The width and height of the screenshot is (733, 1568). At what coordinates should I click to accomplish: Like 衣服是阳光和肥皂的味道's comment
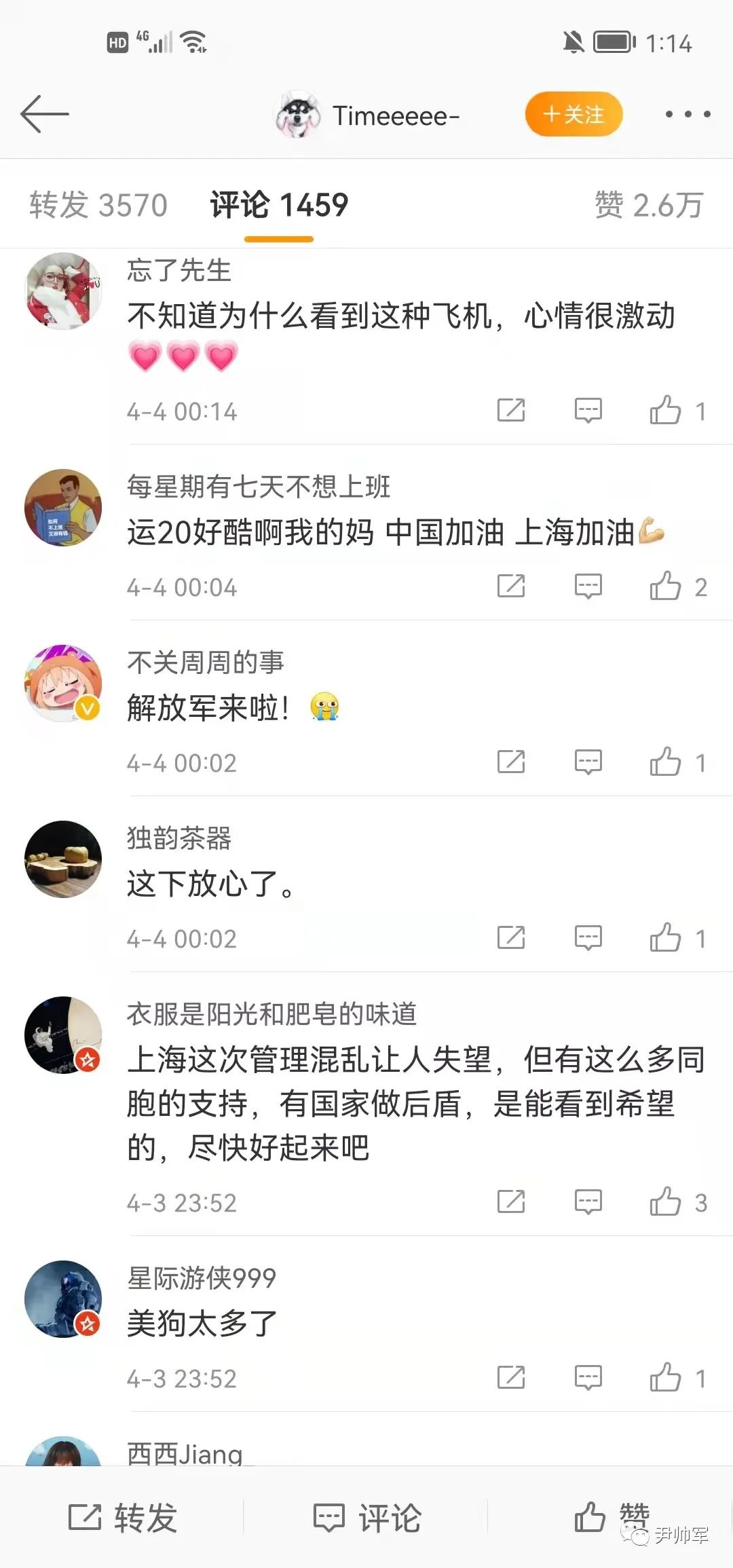[666, 1202]
